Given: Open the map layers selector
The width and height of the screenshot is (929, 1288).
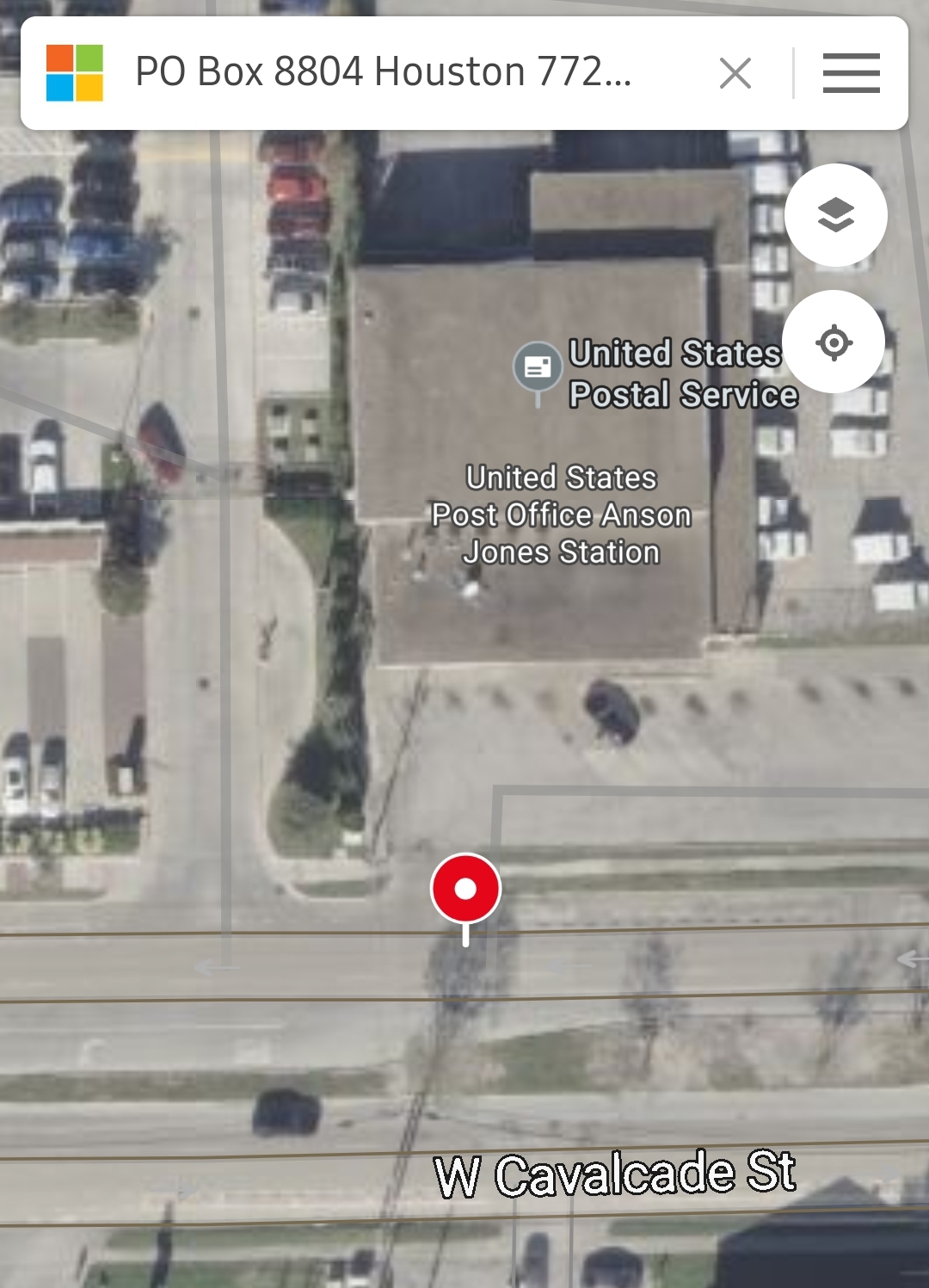Looking at the screenshot, I should (x=835, y=215).
